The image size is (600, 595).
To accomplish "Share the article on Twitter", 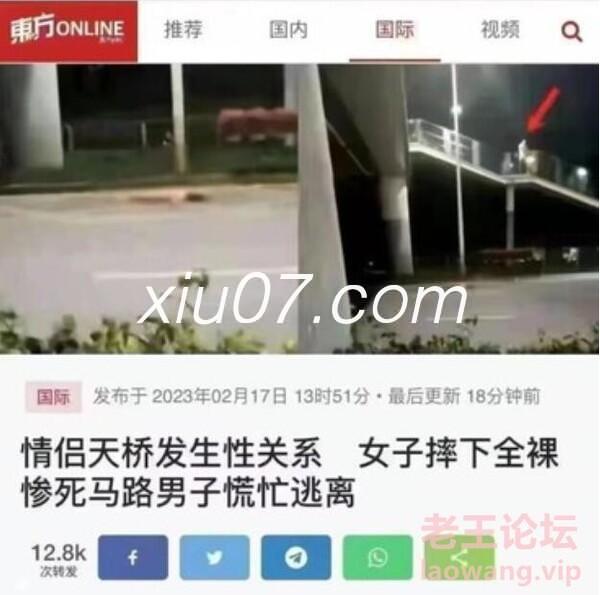I will click(x=215, y=557).
